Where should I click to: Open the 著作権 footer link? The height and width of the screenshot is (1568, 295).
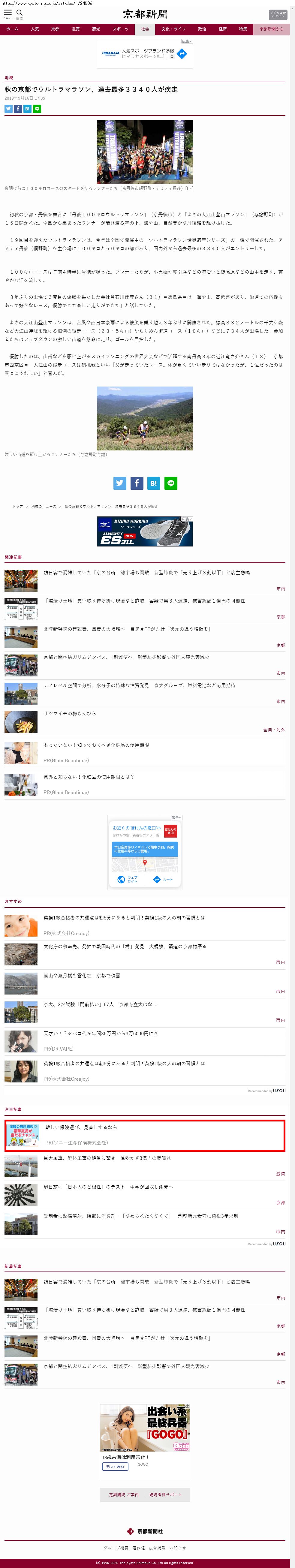point(139,1547)
